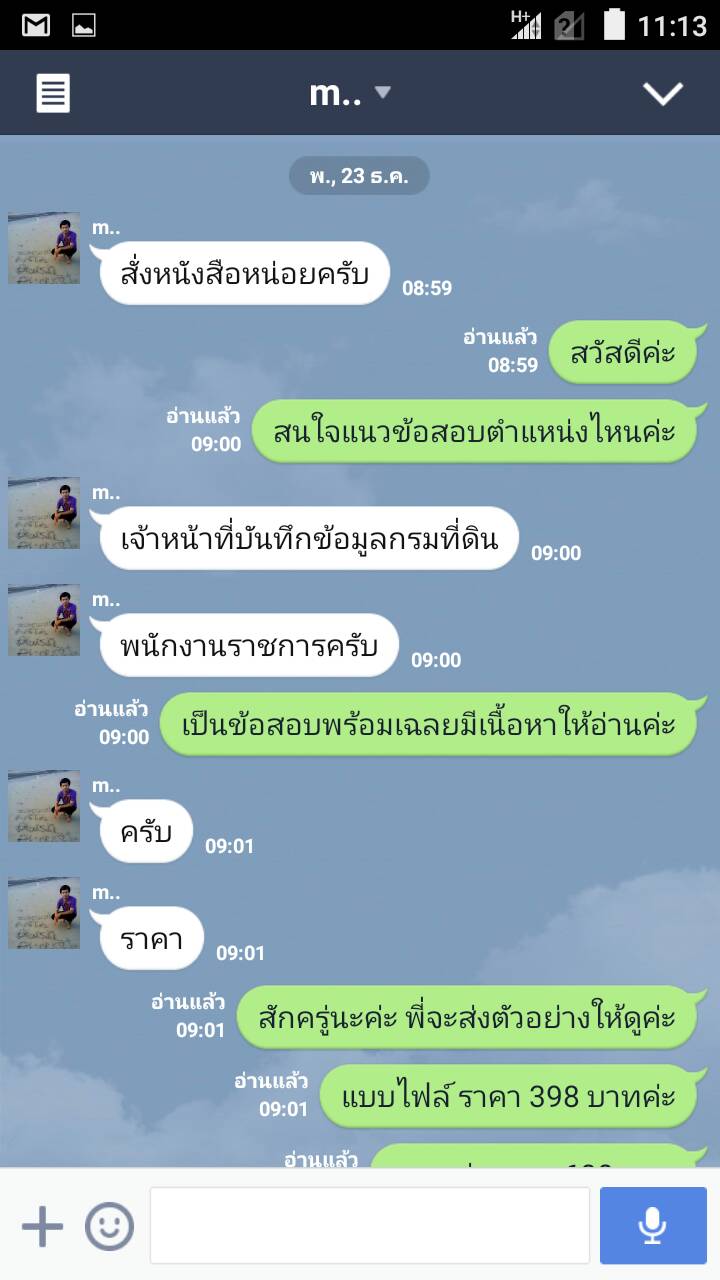Image resolution: width=720 pixels, height=1280 pixels.
Task: Focus the message text field
Action: (369, 1226)
